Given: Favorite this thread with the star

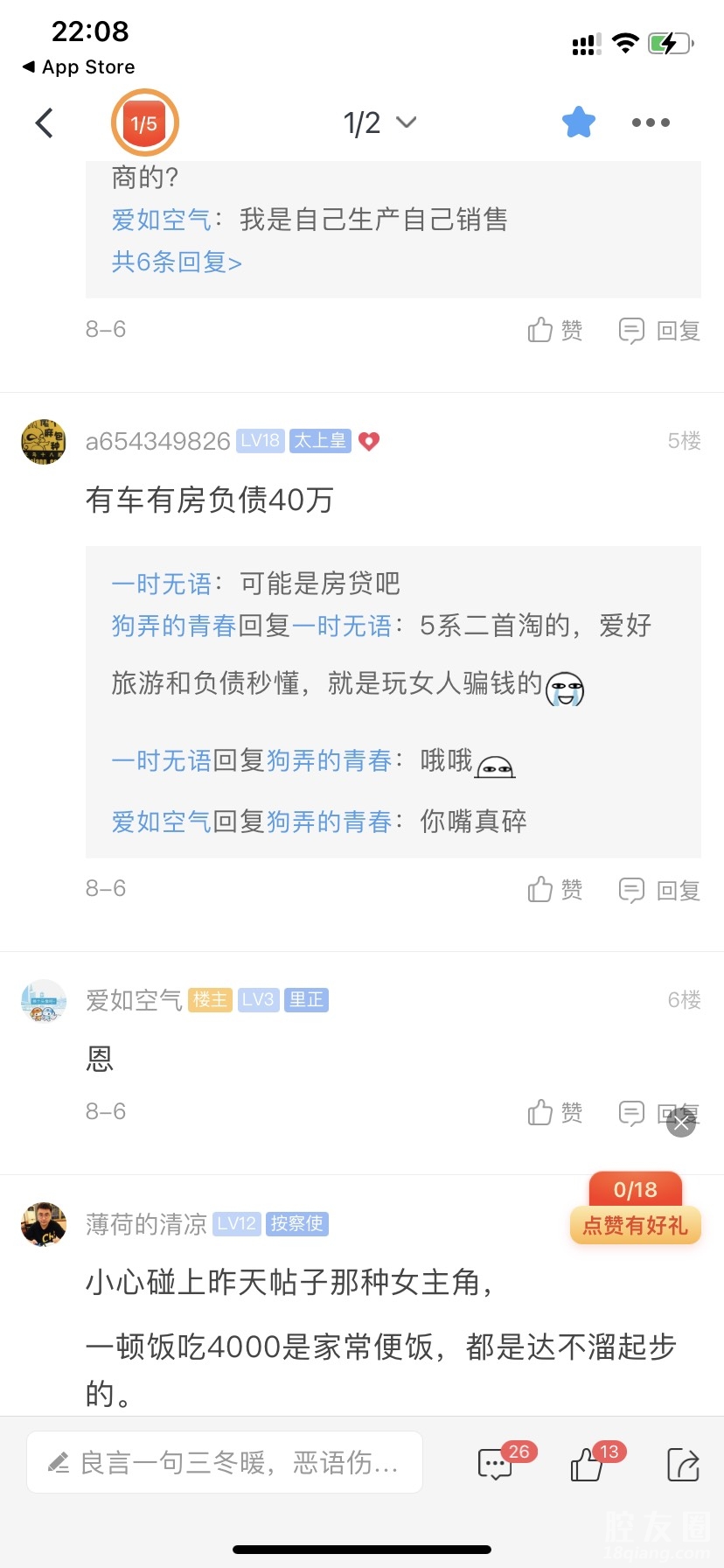Looking at the screenshot, I should [579, 122].
